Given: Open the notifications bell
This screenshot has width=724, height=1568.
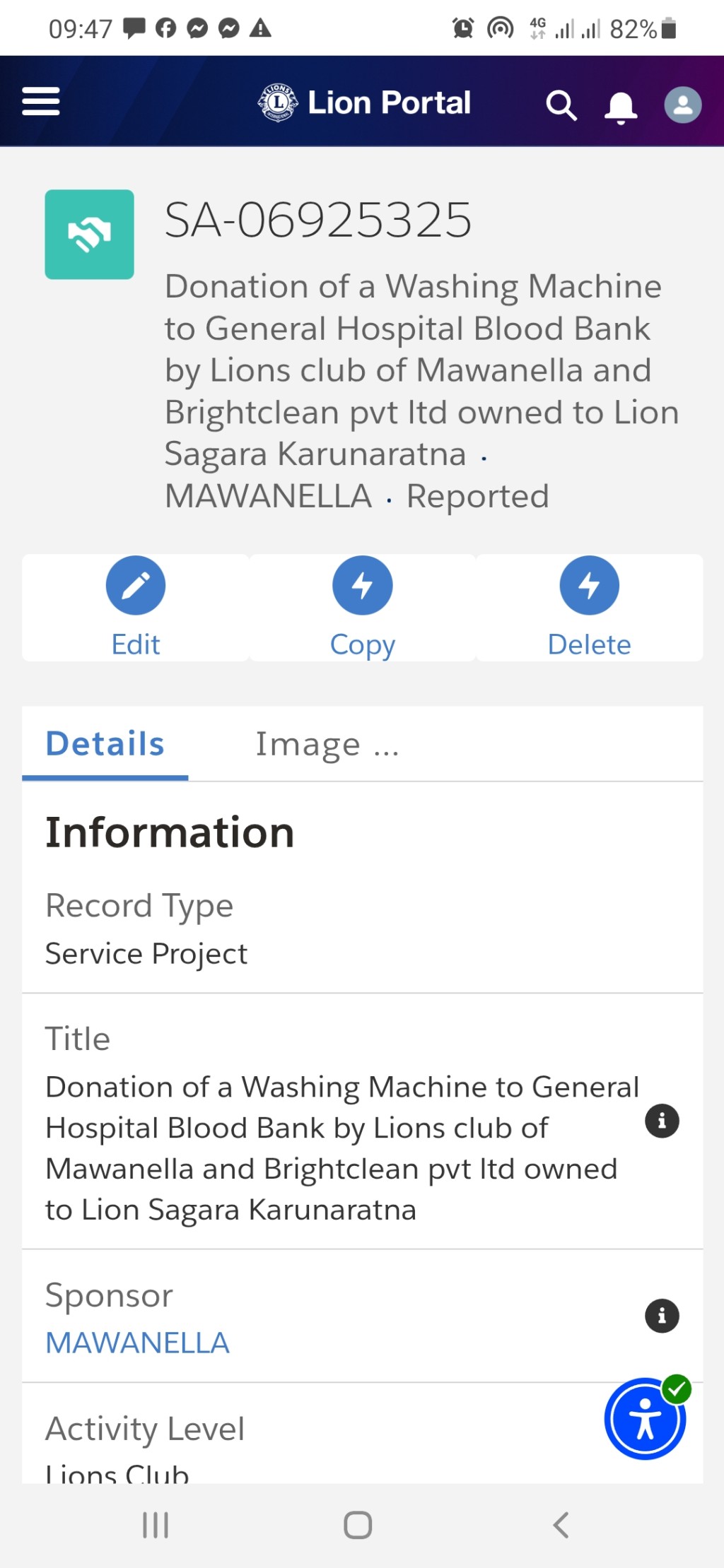Looking at the screenshot, I should (x=621, y=107).
